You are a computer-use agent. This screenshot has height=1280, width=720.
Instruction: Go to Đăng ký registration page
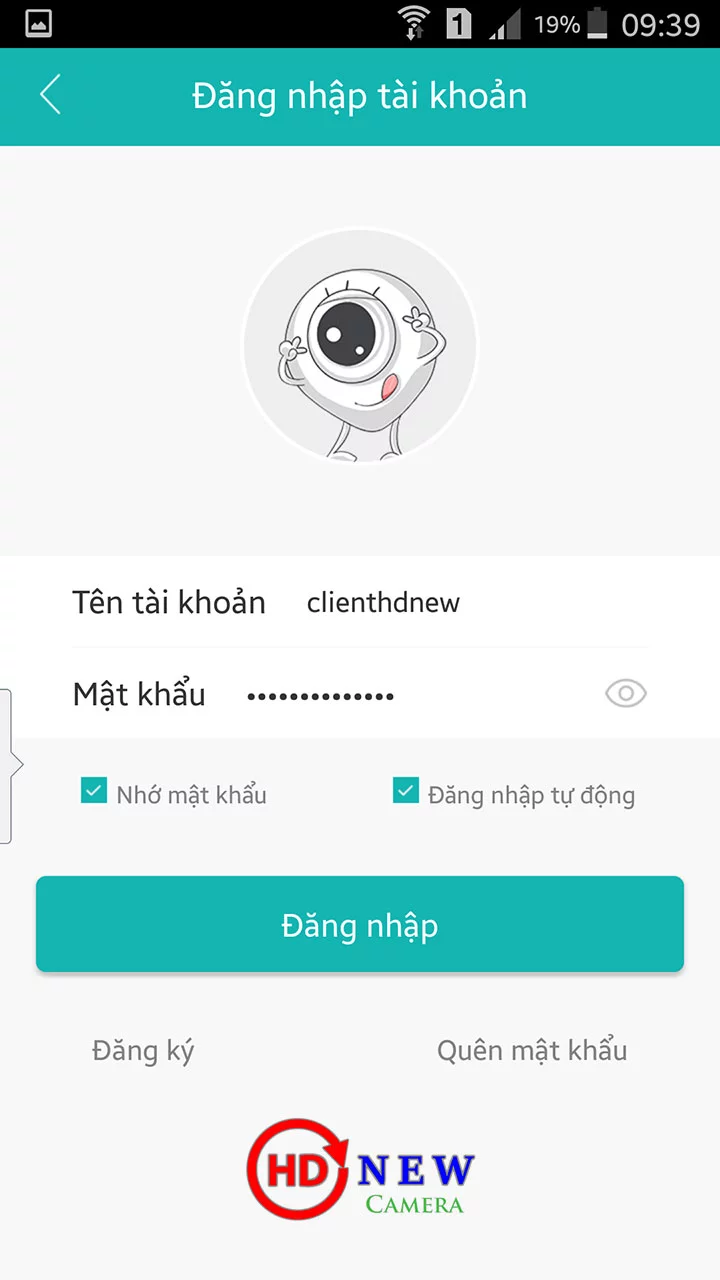point(142,1050)
